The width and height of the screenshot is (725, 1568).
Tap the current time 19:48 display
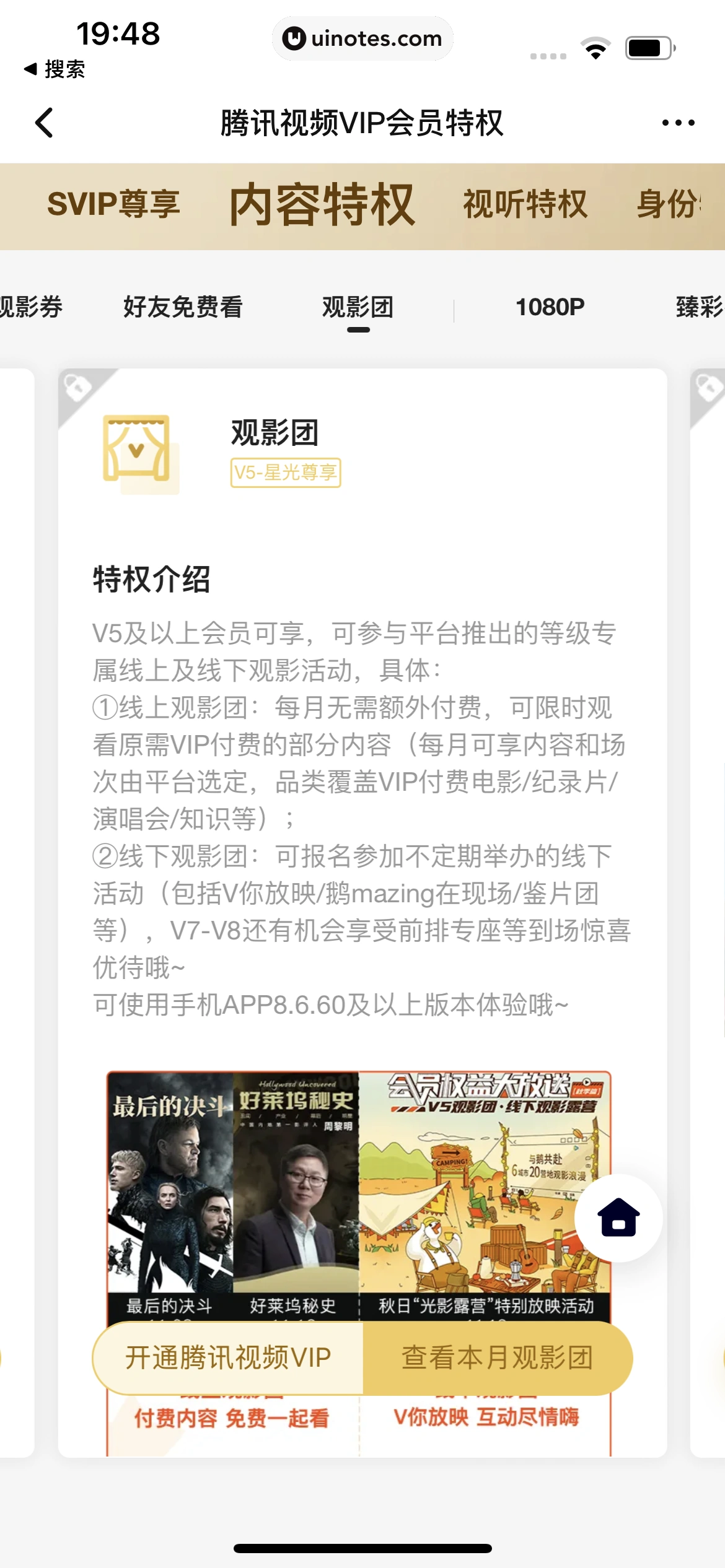tap(112, 34)
